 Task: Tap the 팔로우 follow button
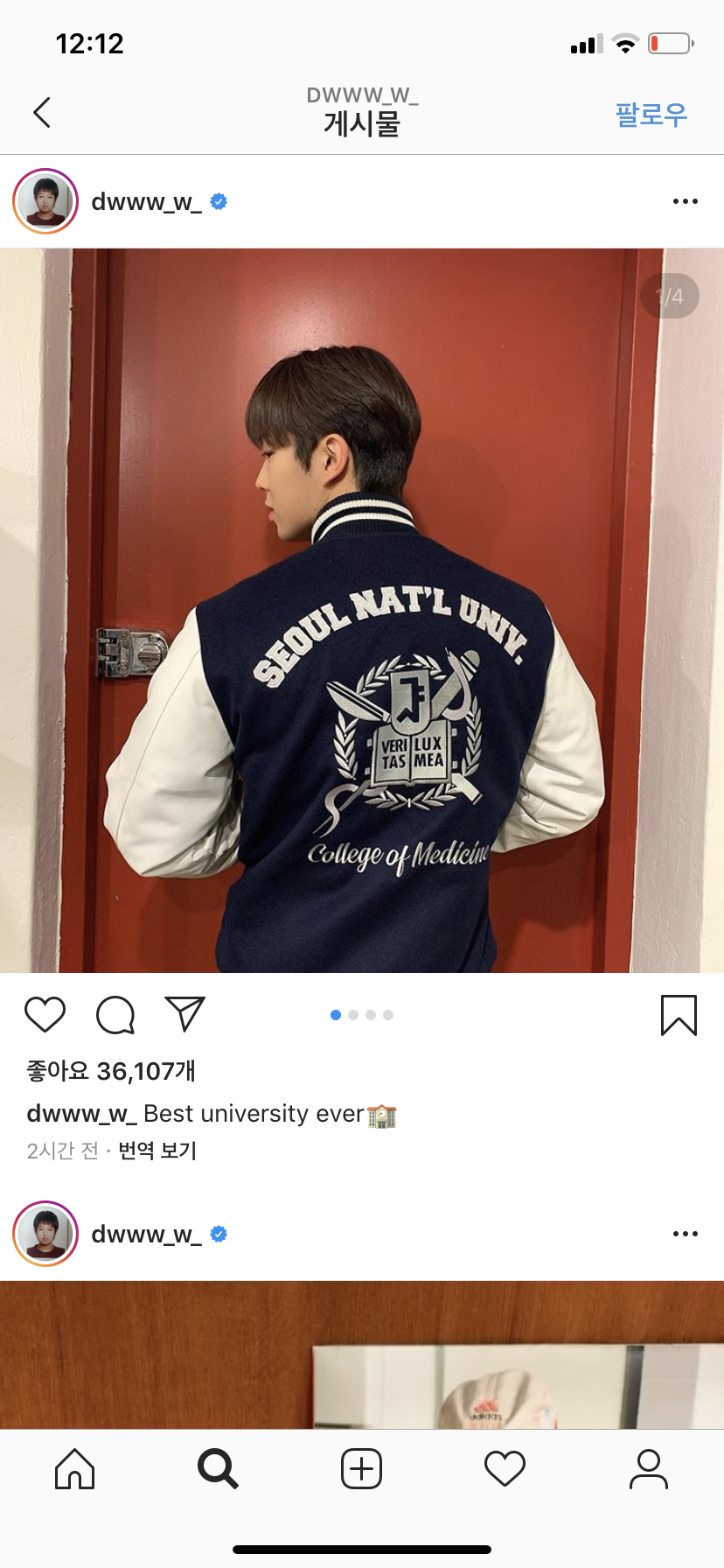coord(651,115)
